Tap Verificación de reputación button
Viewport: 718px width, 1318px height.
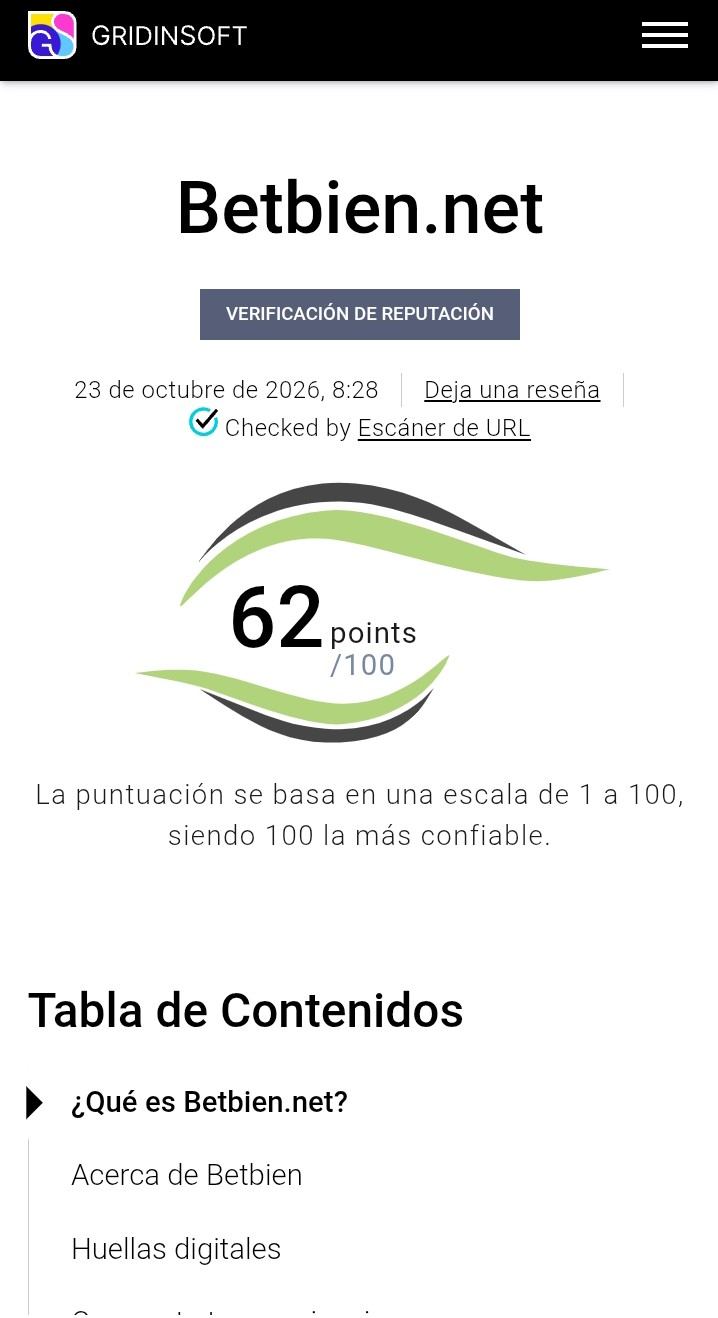360,314
